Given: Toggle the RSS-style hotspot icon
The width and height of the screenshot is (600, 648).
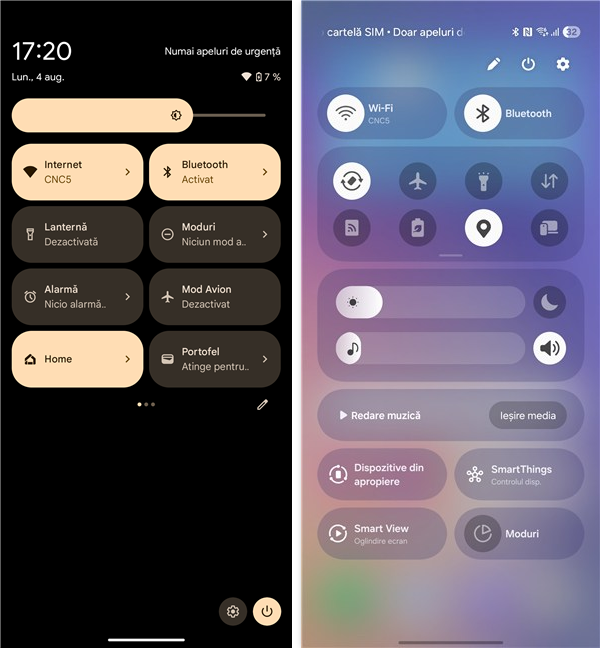Looking at the screenshot, I should point(351,228).
